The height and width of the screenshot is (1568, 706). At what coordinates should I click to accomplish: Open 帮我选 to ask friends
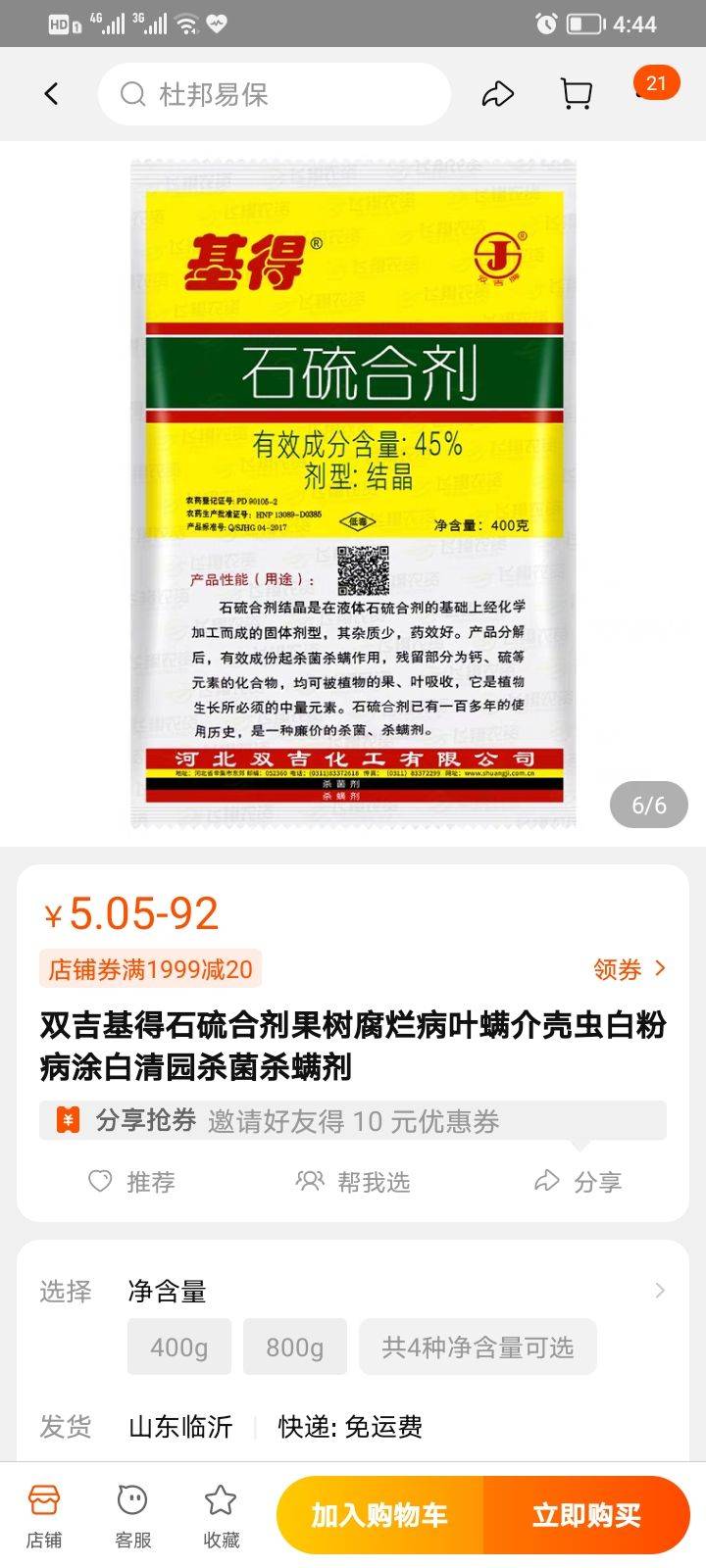[353, 1182]
